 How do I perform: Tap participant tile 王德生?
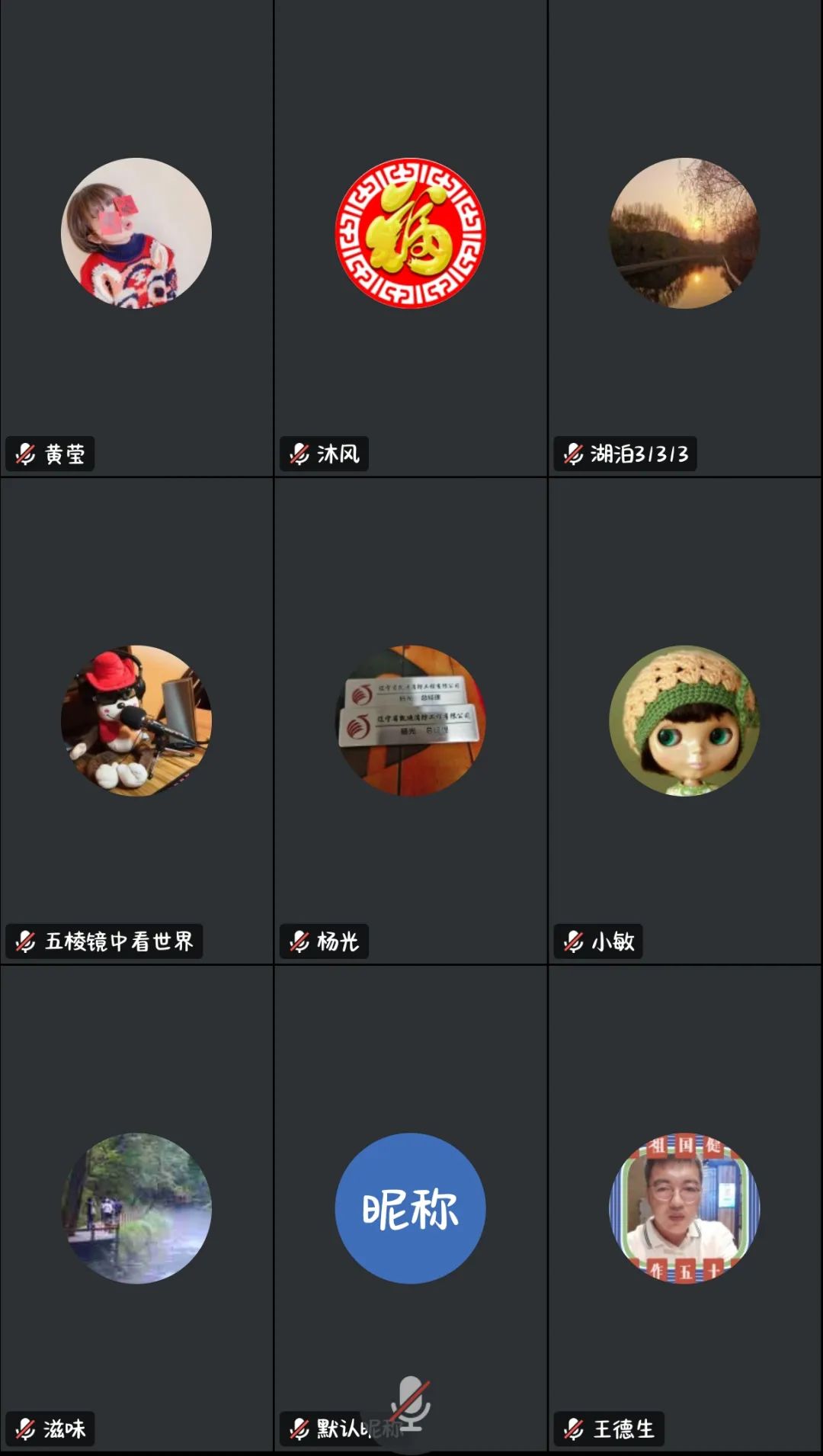coord(684,1208)
